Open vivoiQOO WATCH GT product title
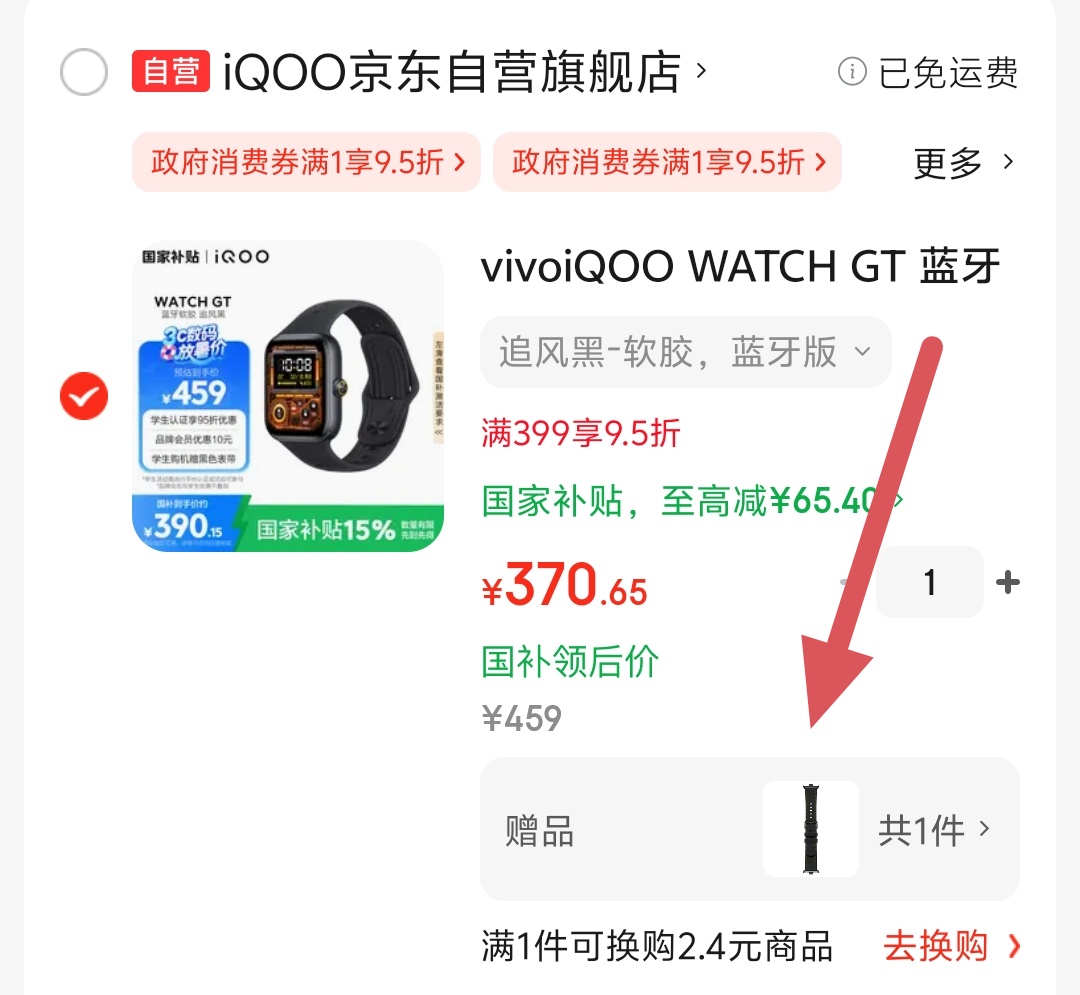 click(740, 268)
